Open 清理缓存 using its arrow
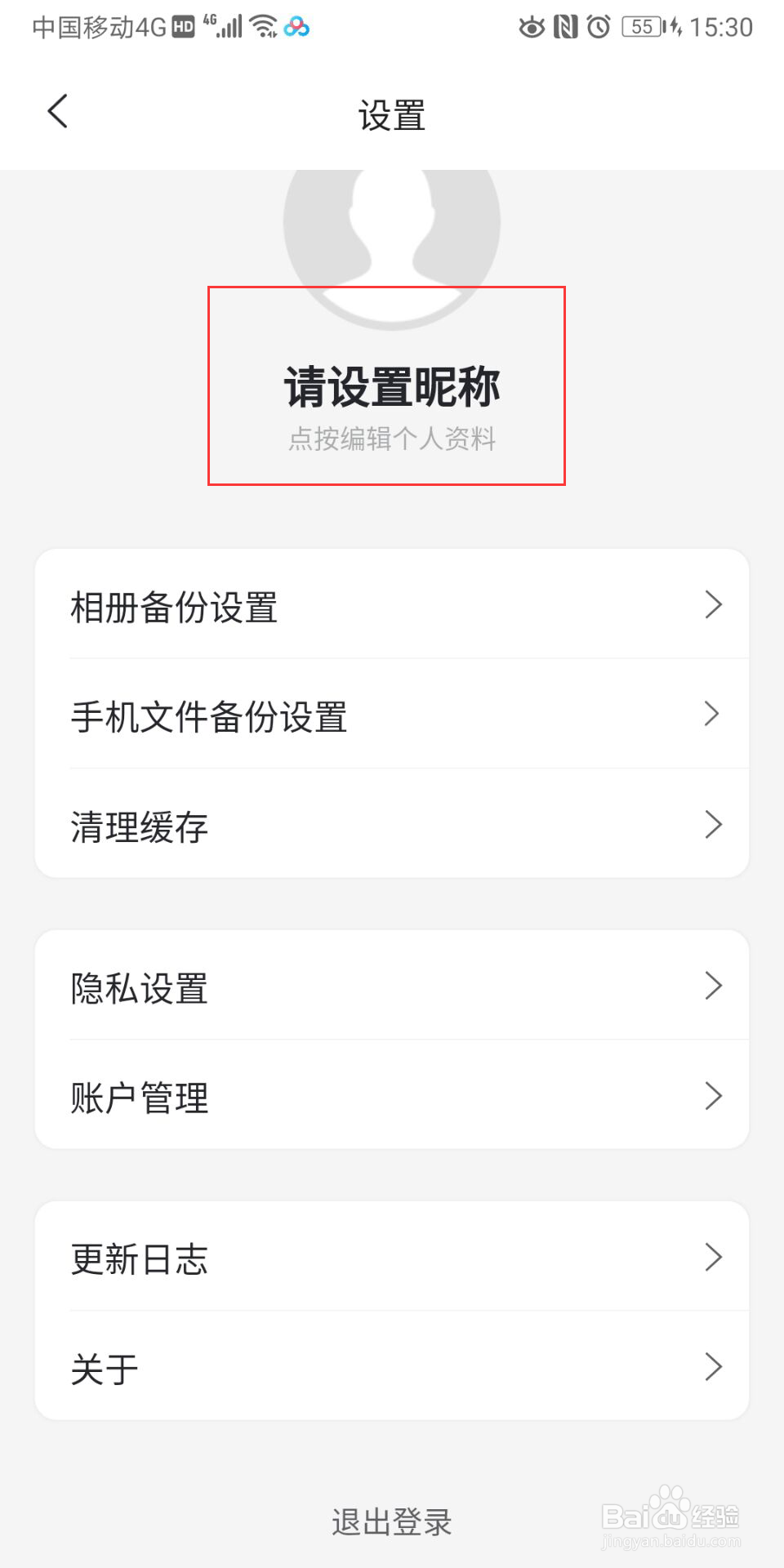784x1568 pixels. click(x=712, y=825)
